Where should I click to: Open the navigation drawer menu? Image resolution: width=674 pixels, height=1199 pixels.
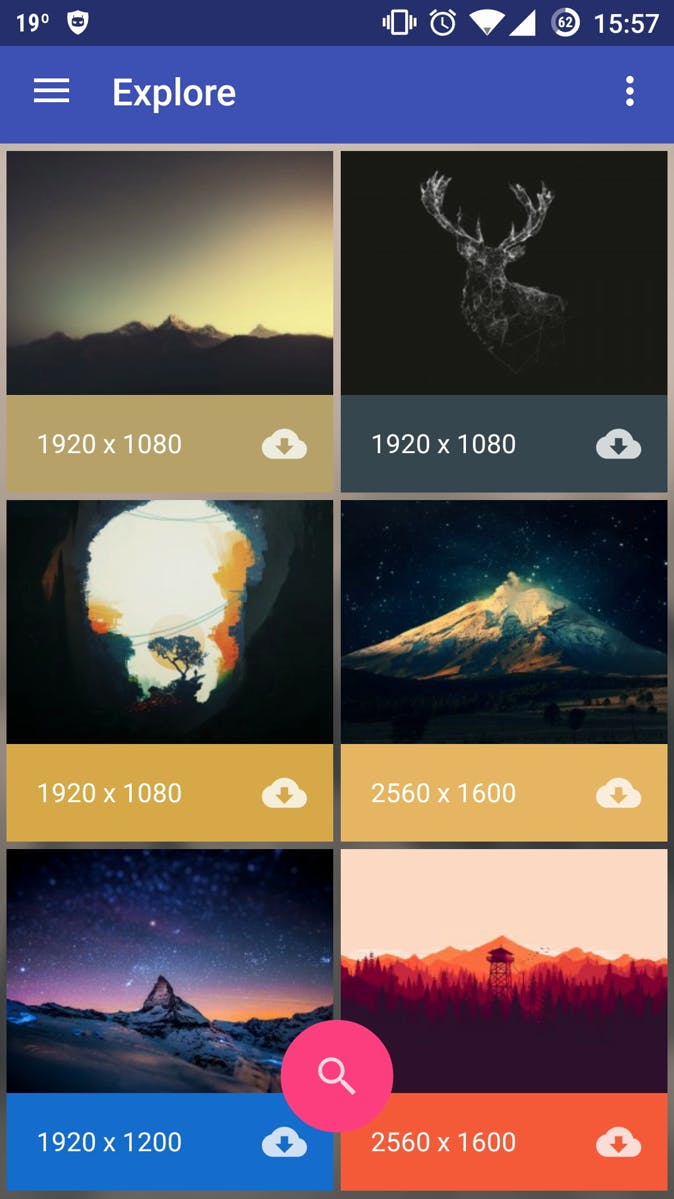click(x=51, y=92)
